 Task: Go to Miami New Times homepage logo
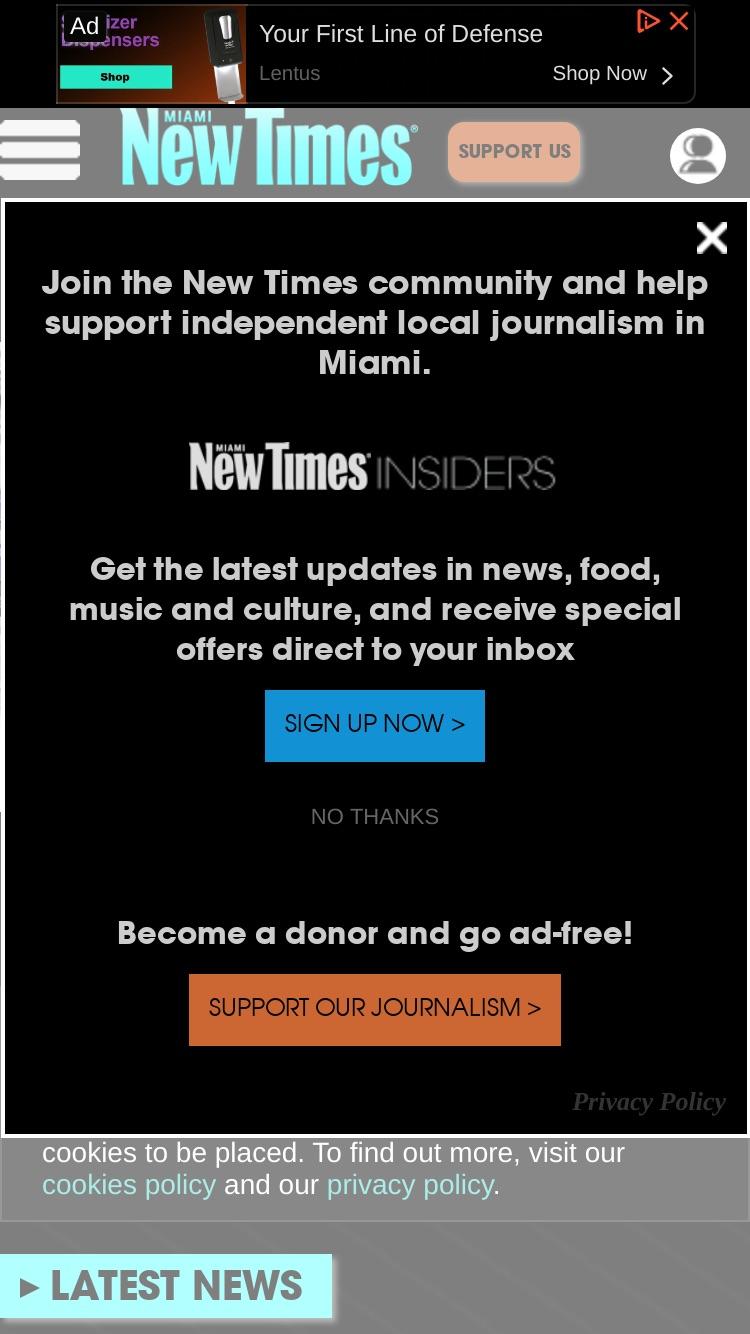pyautogui.click(x=268, y=148)
